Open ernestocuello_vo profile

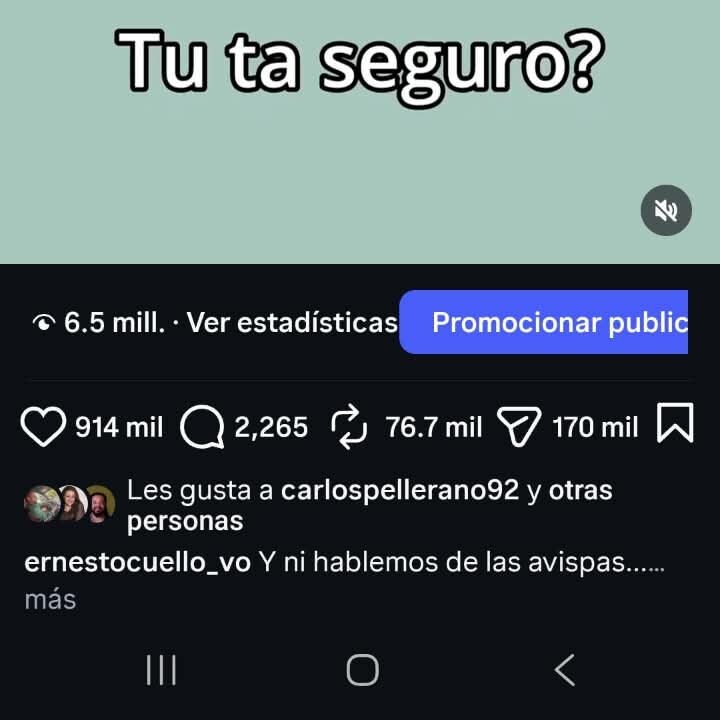pos(137,562)
